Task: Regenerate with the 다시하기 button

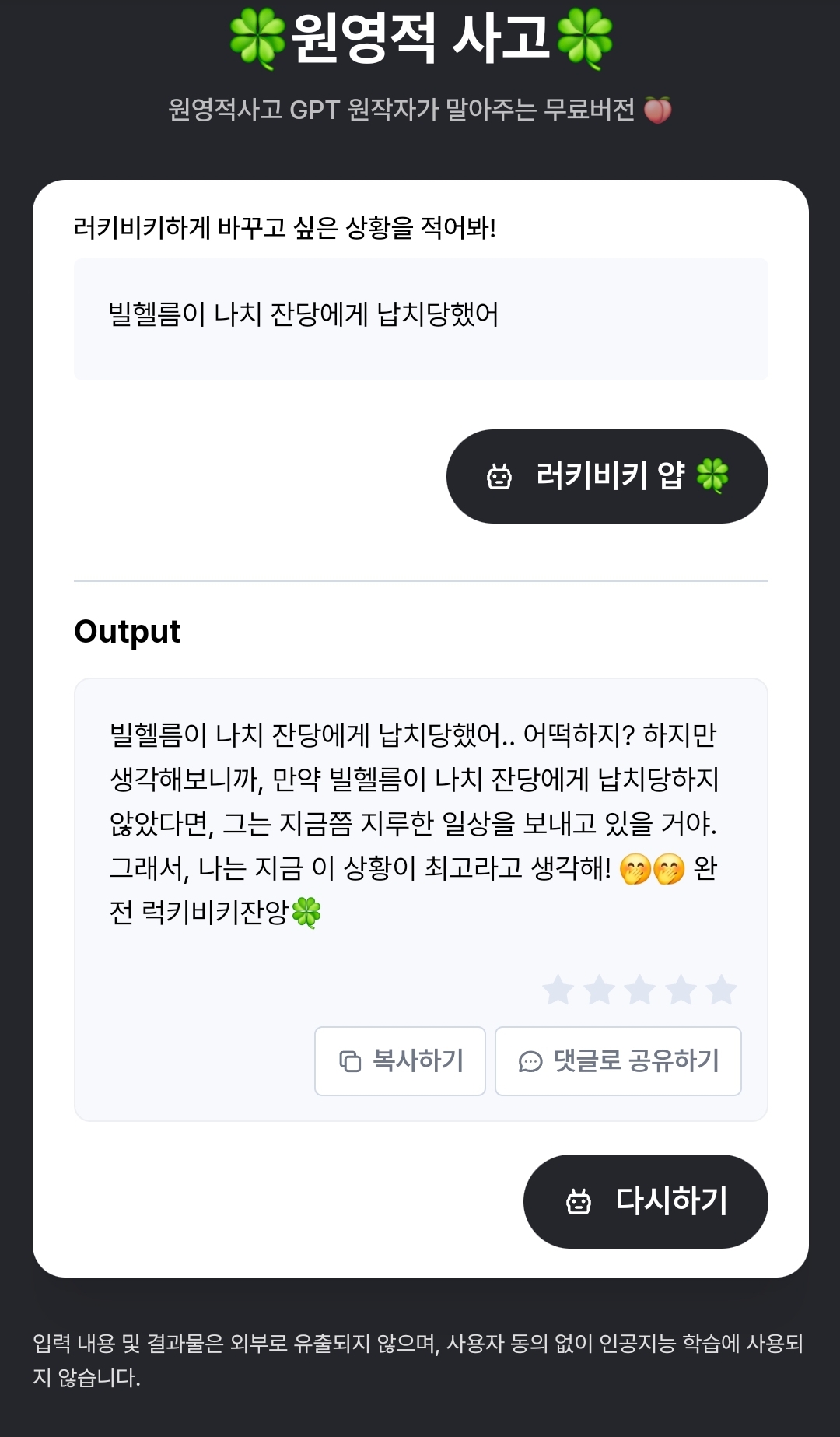Action: 646,1201
